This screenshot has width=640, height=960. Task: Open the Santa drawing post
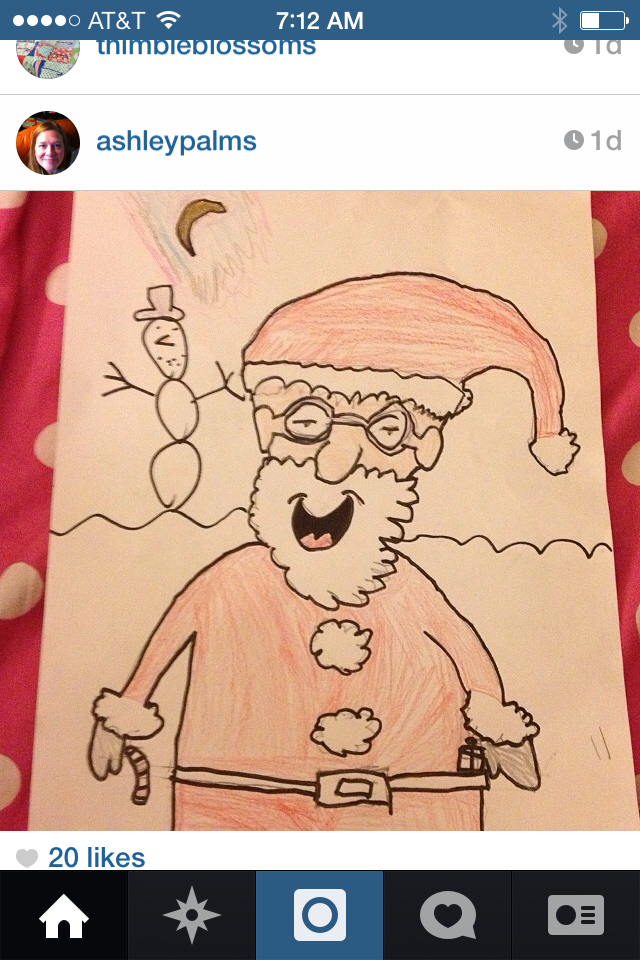pyautogui.click(x=320, y=510)
